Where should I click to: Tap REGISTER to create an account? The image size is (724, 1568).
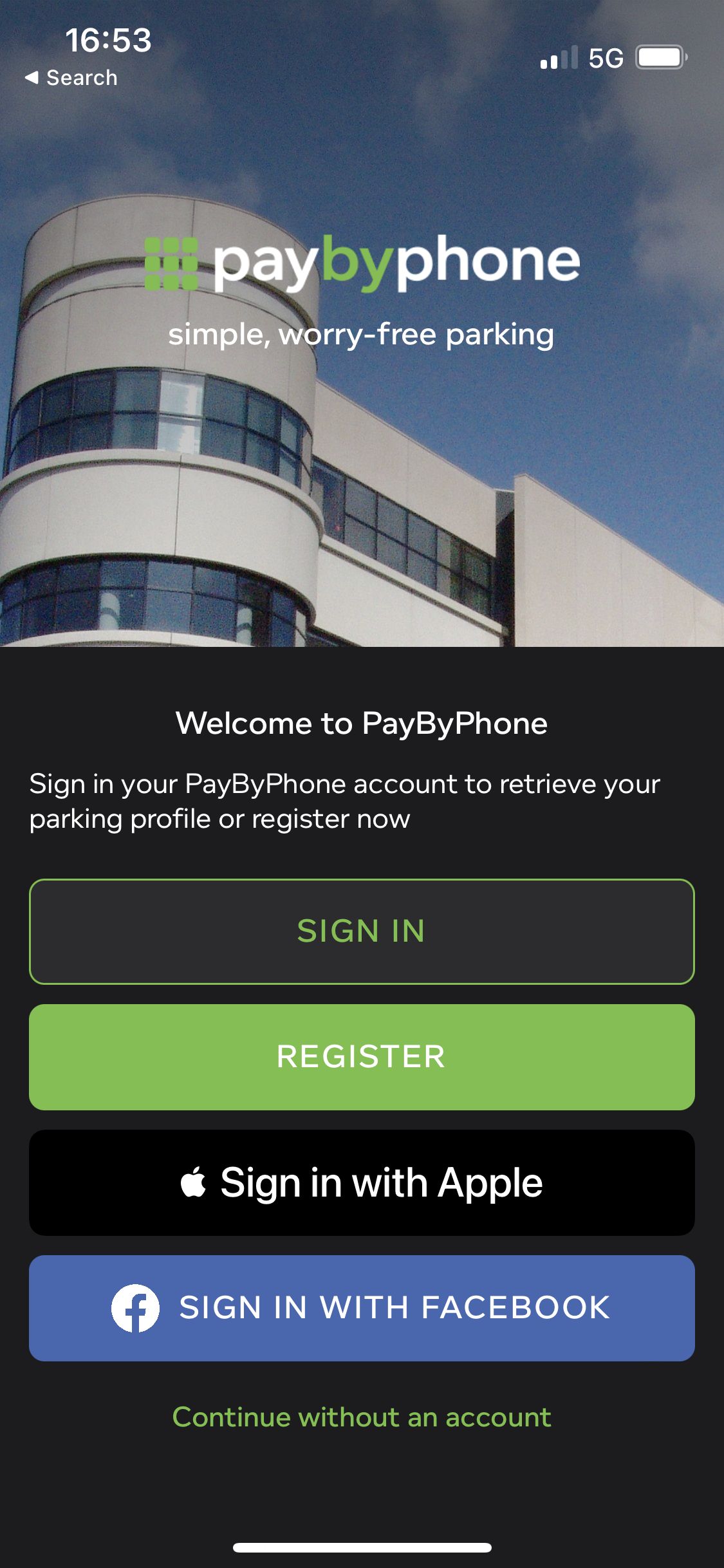(x=362, y=1057)
